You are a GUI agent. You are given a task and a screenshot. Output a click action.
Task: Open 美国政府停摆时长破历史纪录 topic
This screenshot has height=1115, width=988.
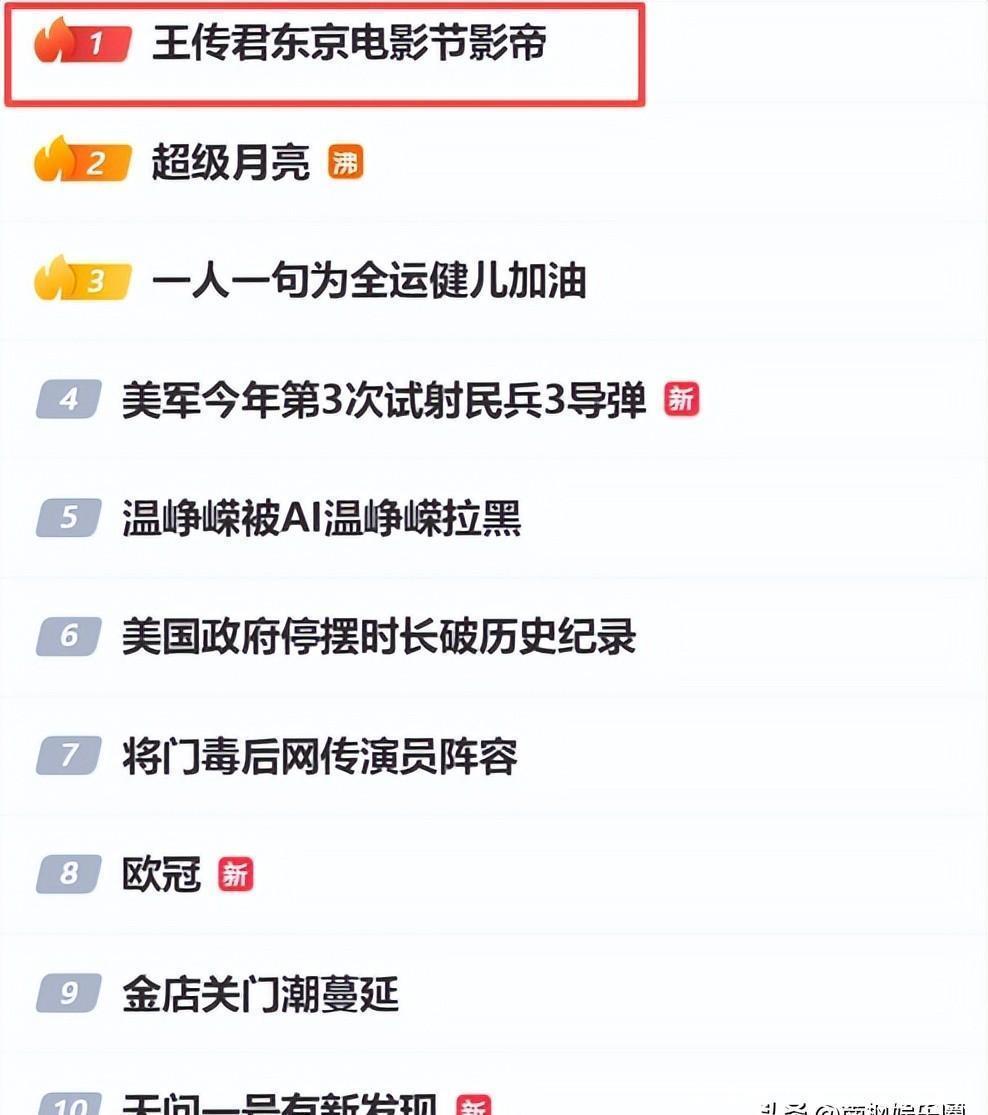click(x=379, y=637)
